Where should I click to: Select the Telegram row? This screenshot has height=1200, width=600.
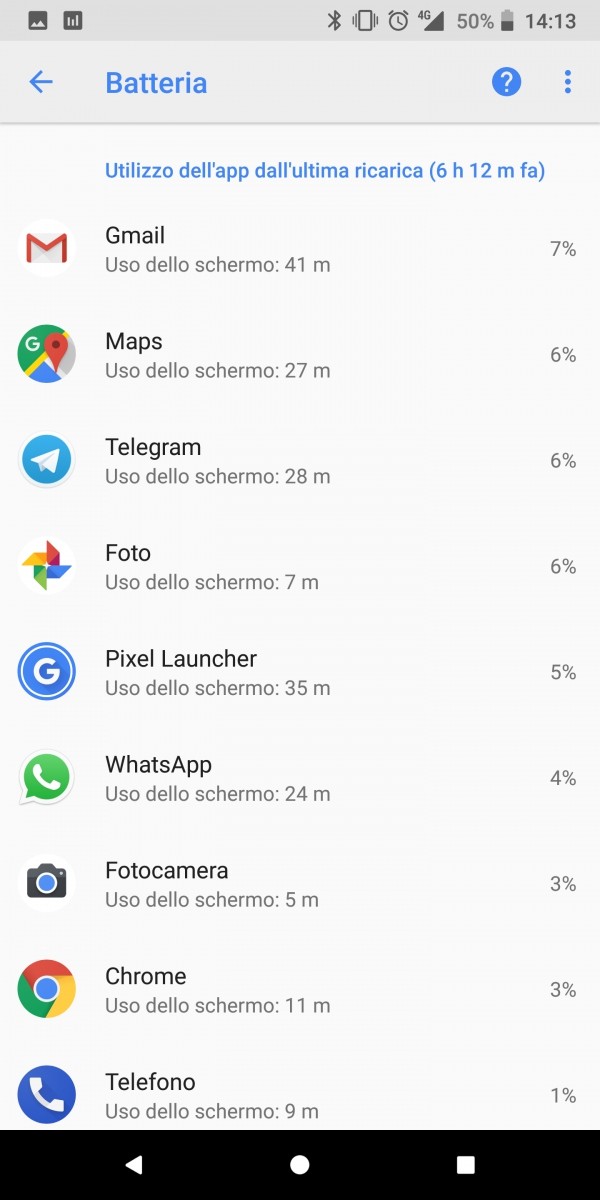tap(300, 461)
